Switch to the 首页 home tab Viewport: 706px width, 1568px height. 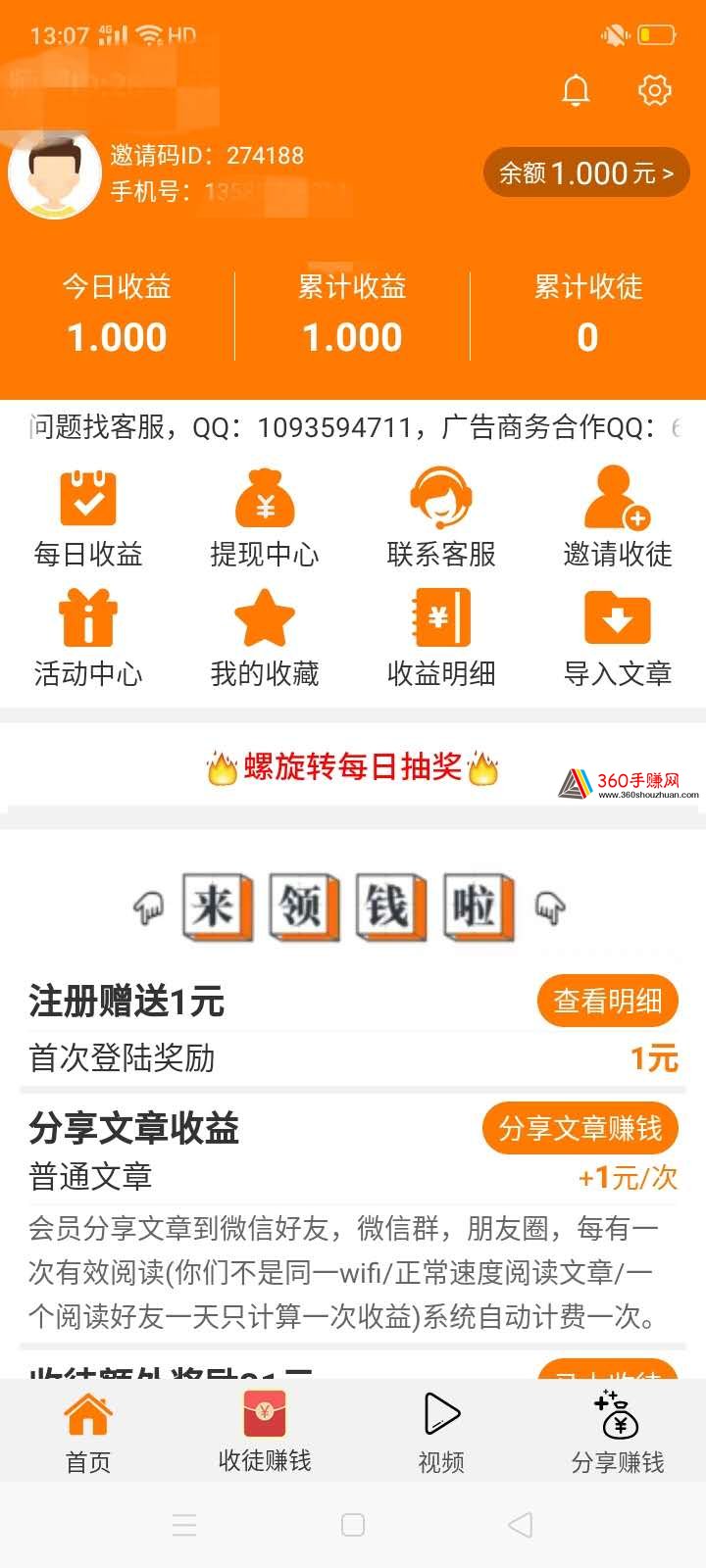tap(88, 1433)
